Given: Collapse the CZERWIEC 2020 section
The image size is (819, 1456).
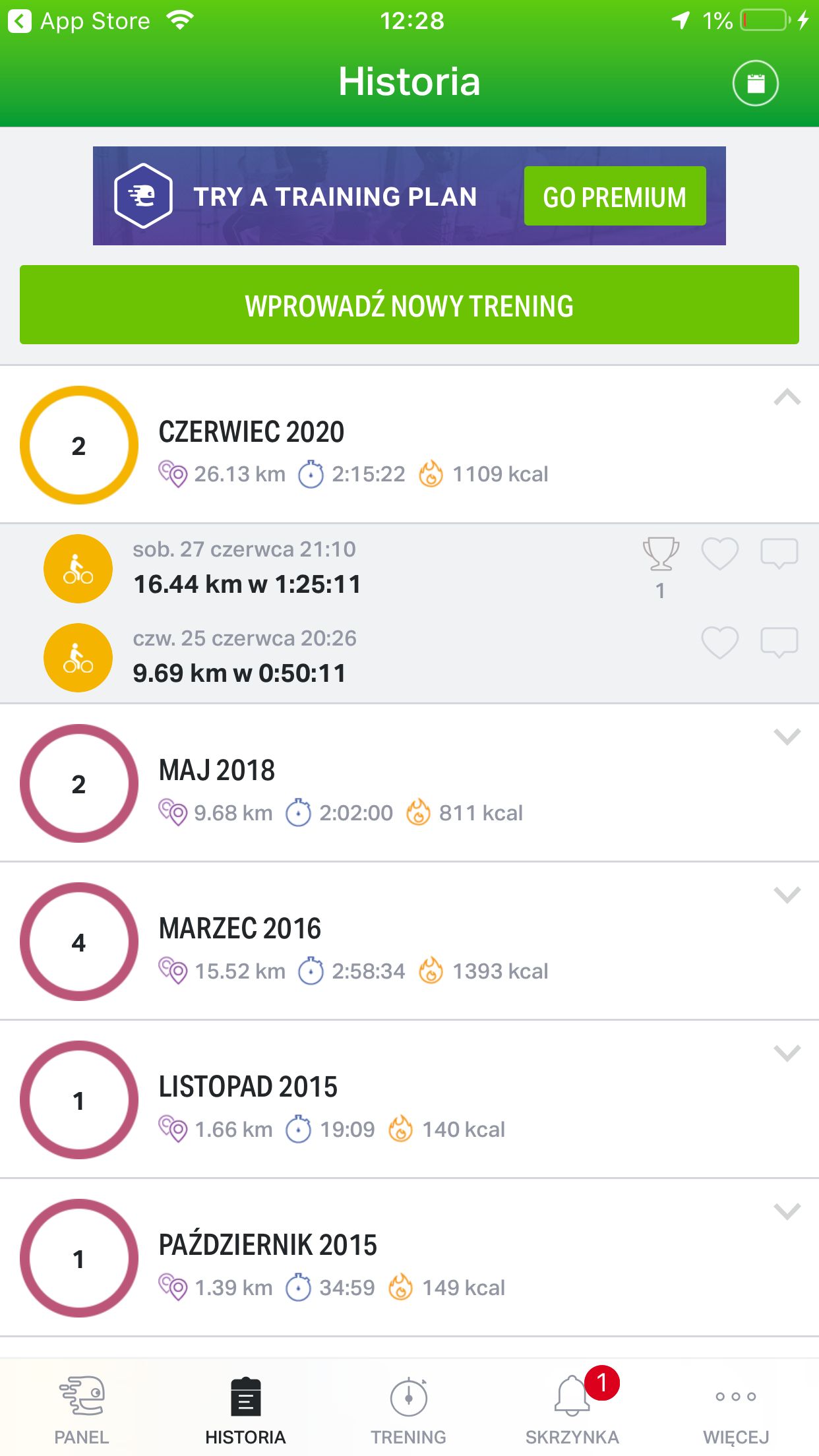Looking at the screenshot, I should (787, 397).
